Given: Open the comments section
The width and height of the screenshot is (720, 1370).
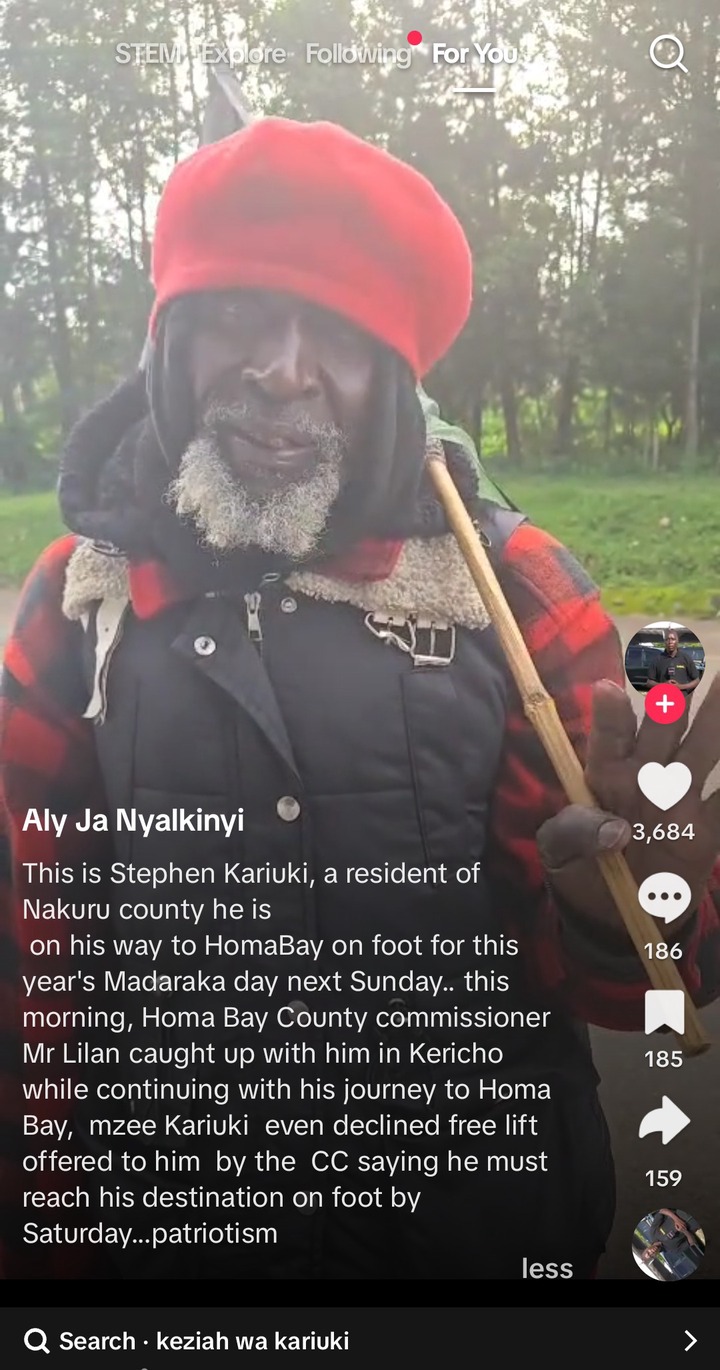Looking at the screenshot, I should click(664, 898).
